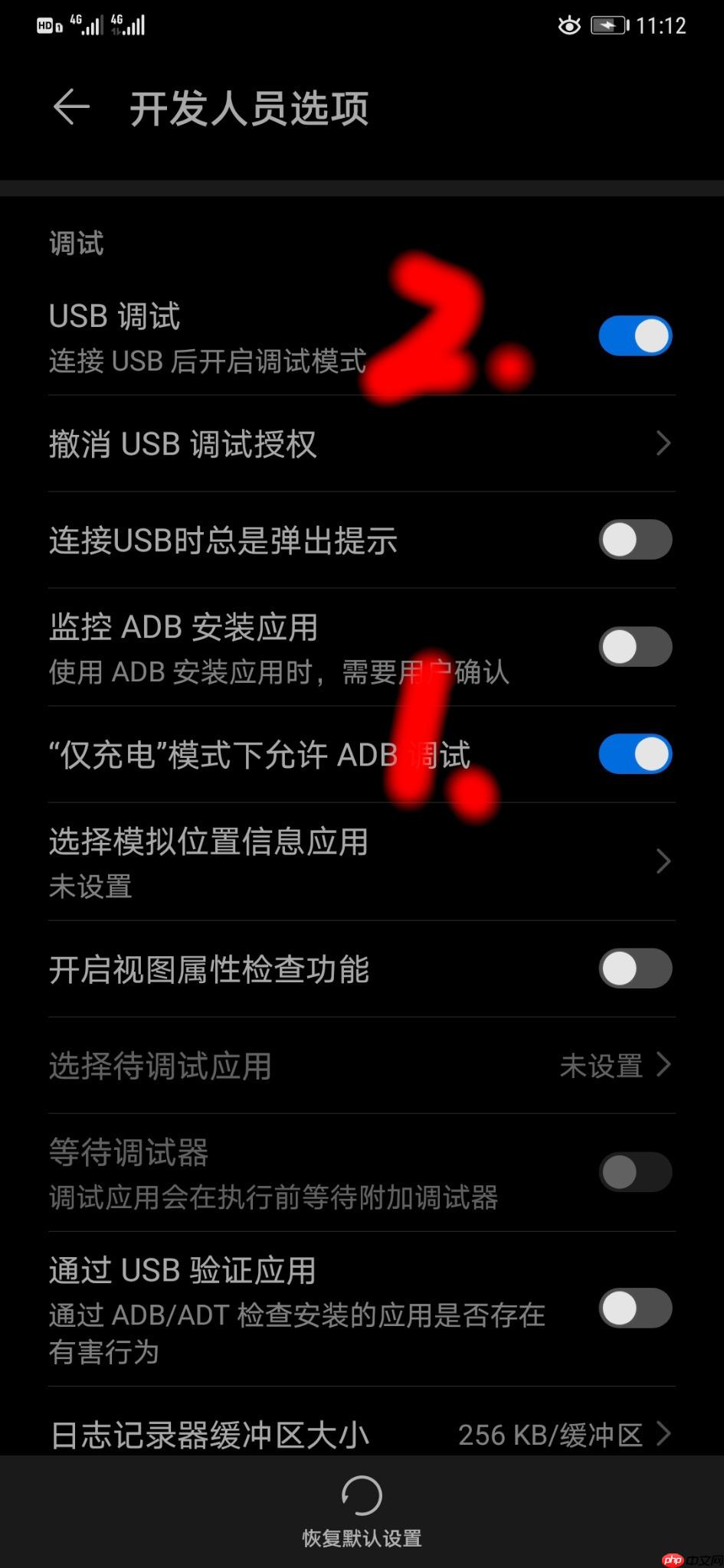Tap the first SIM 4G signal icon

pos(87,25)
